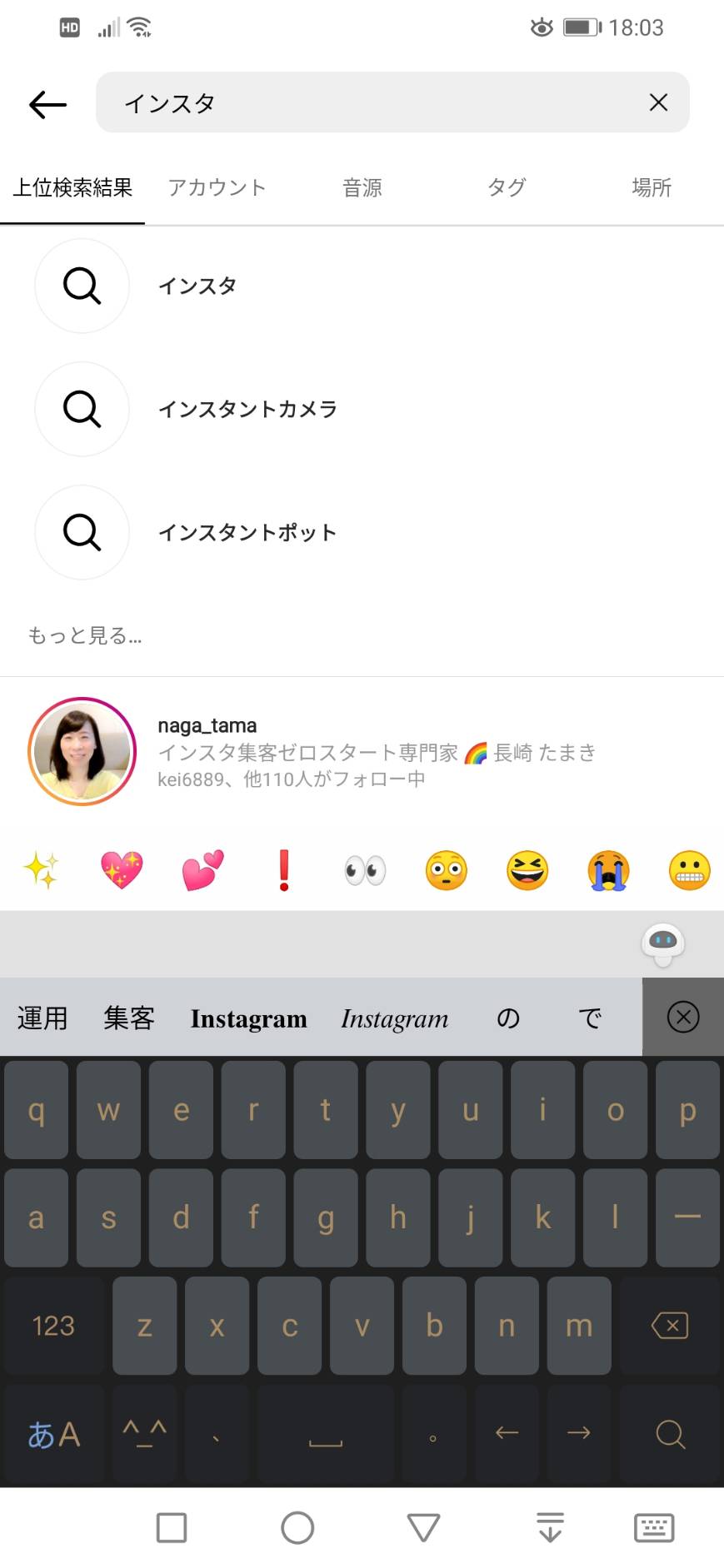724x1568 pixels.
Task: Insert the crying face emoji suggestion
Action: coord(608,870)
